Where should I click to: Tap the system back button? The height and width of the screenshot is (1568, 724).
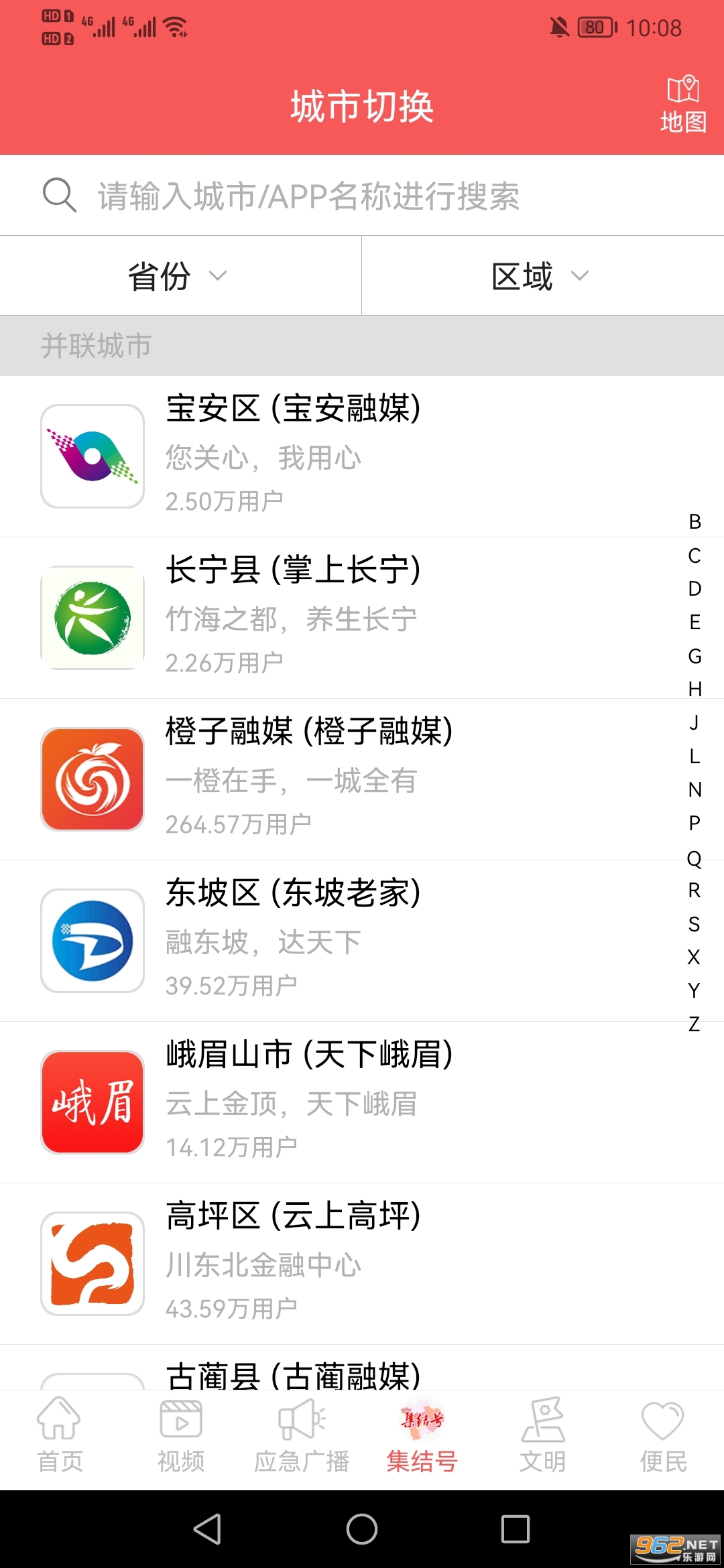(207, 1529)
